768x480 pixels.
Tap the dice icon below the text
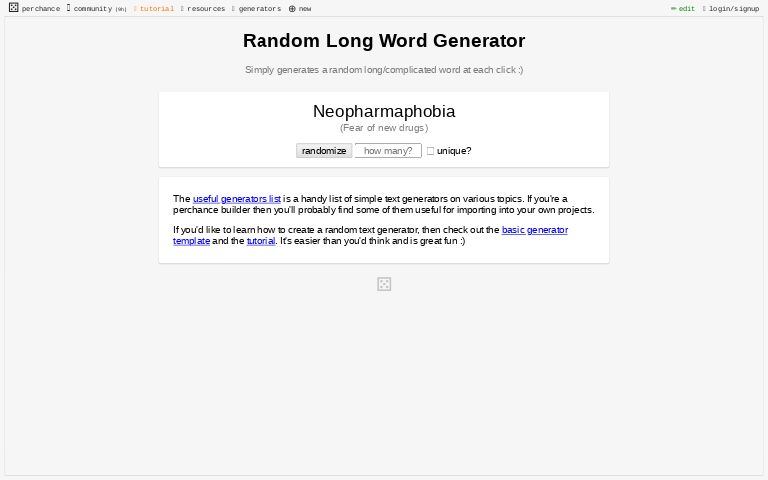[x=384, y=284]
